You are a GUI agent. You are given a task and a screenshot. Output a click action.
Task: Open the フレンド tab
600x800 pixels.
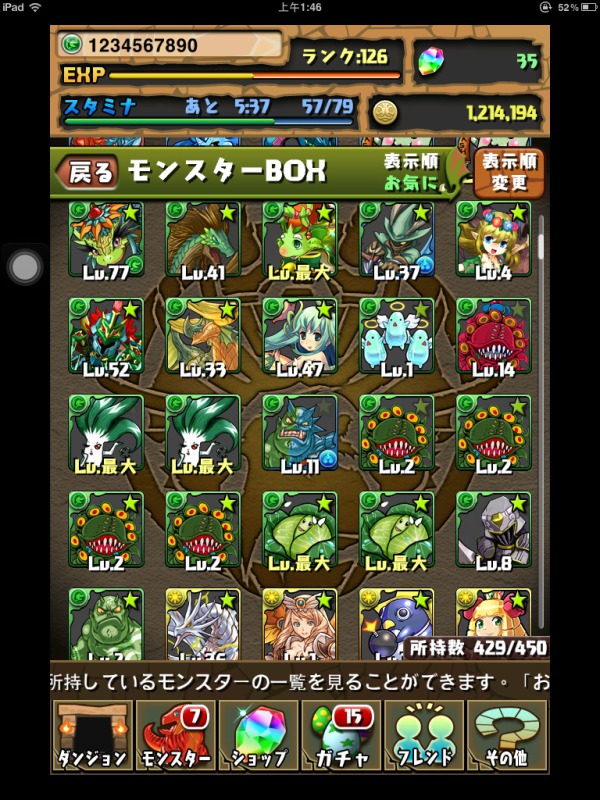[424, 735]
